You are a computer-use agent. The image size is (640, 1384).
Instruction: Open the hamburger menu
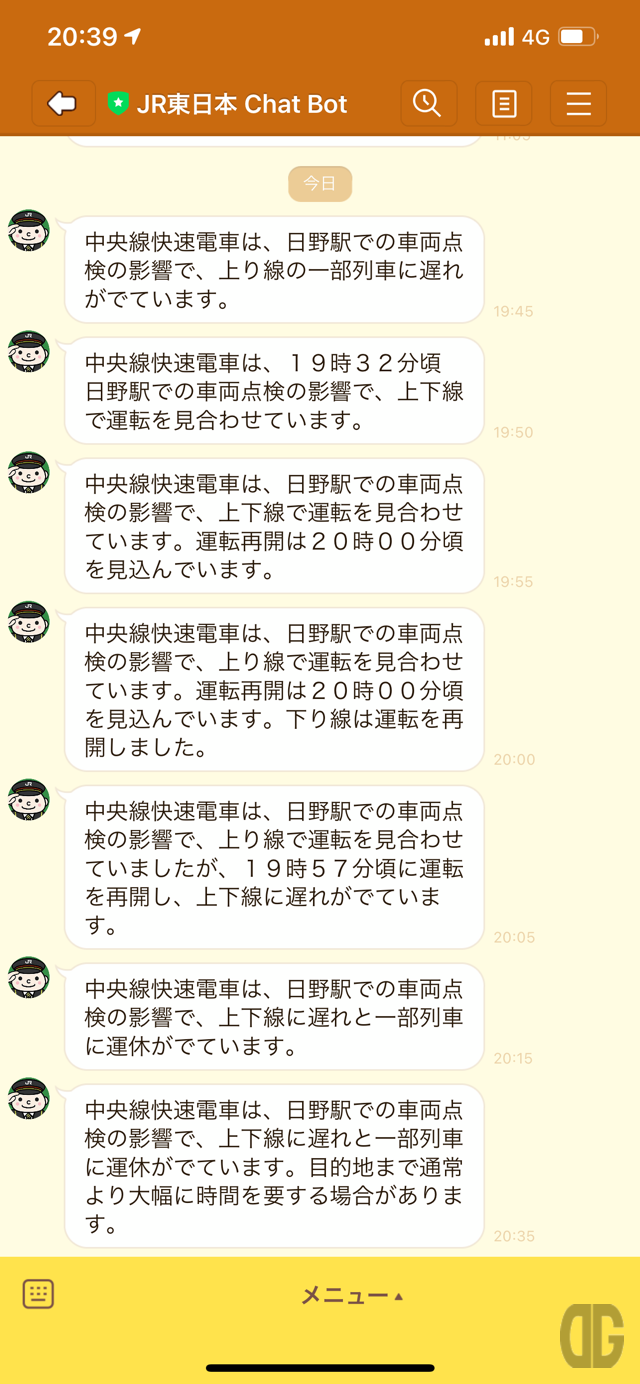click(578, 103)
